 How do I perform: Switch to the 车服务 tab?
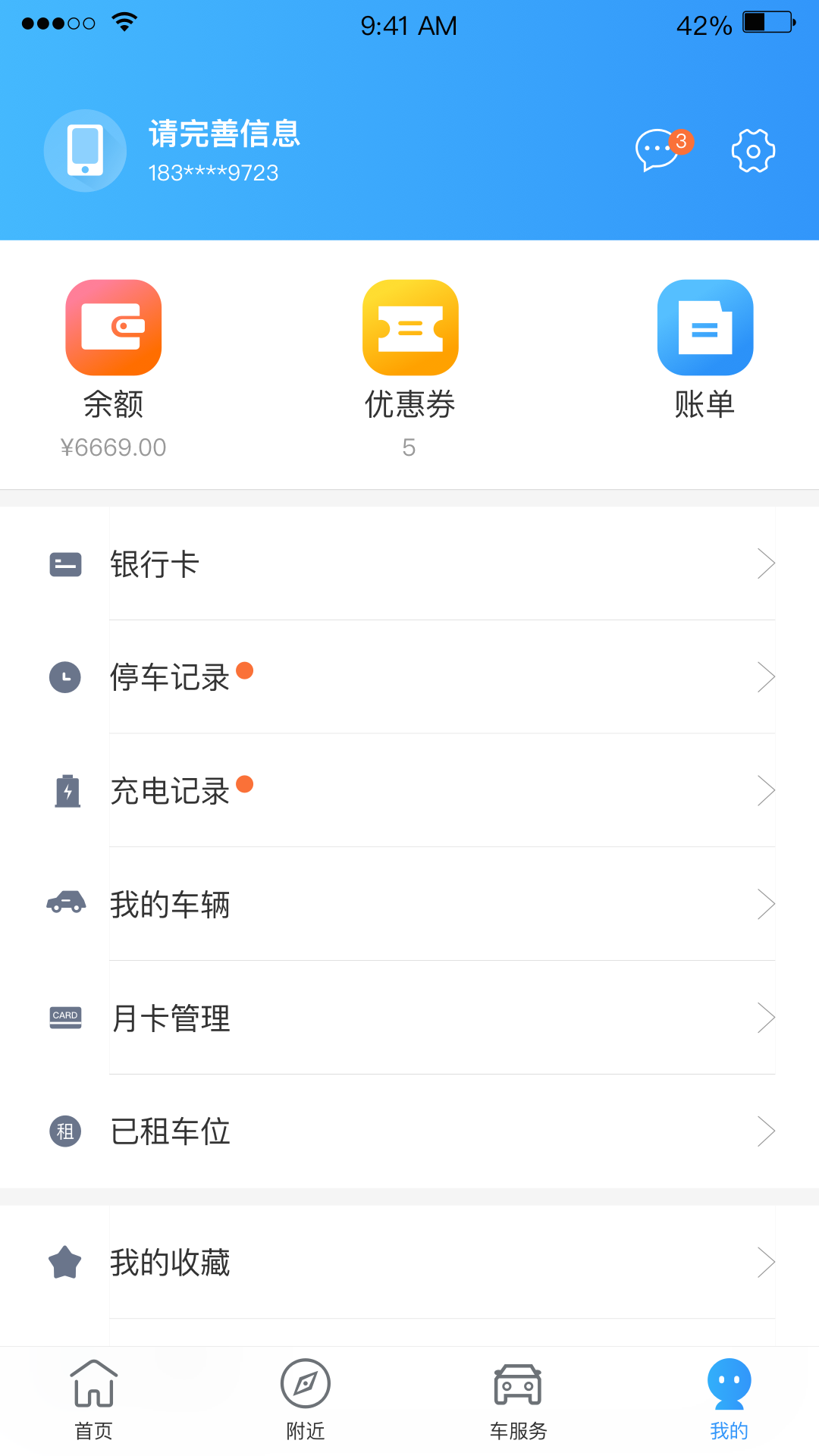[519, 1403]
